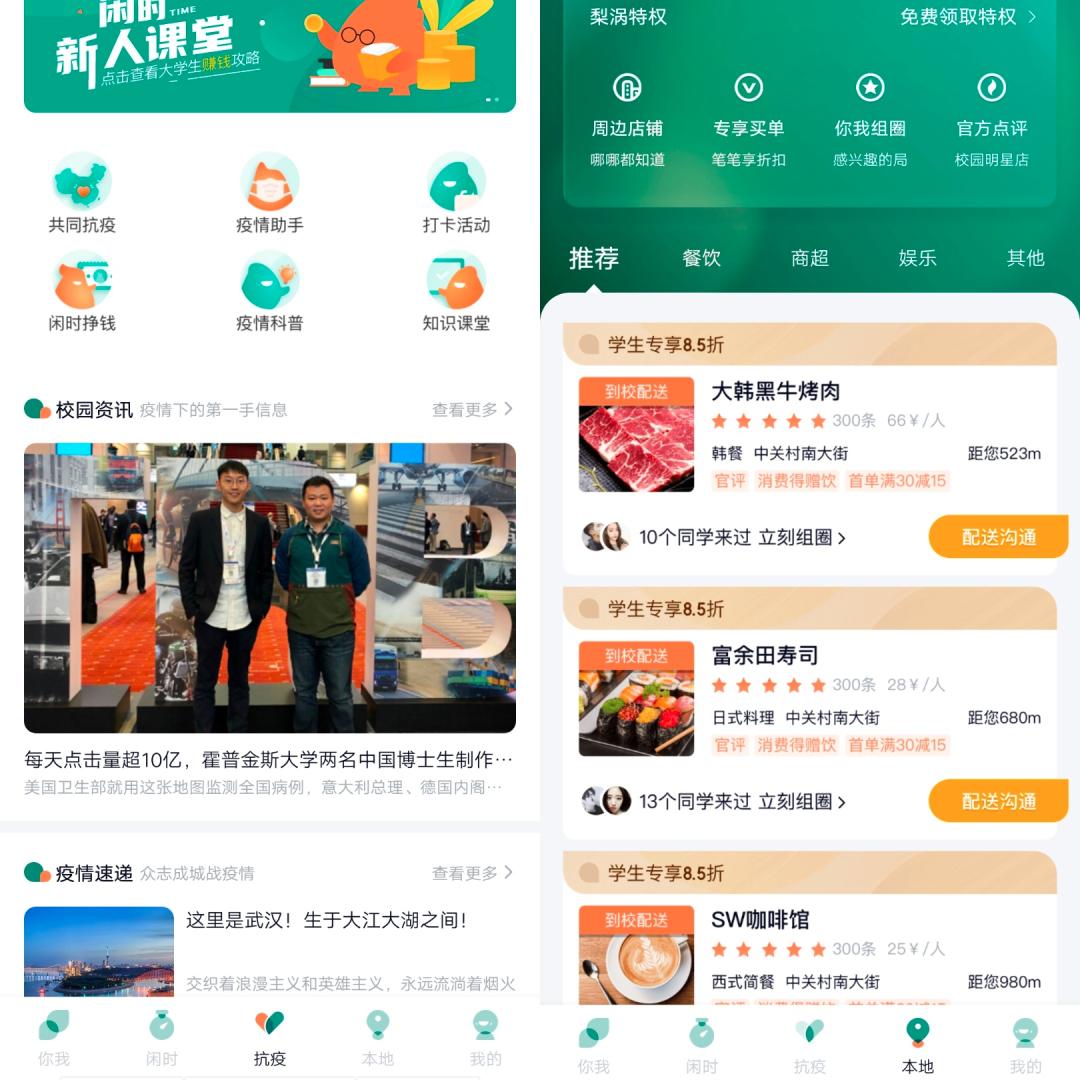1080x1080 pixels.
Task: Tap 查看更多 next to 疫情速递
Action: [x=472, y=873]
